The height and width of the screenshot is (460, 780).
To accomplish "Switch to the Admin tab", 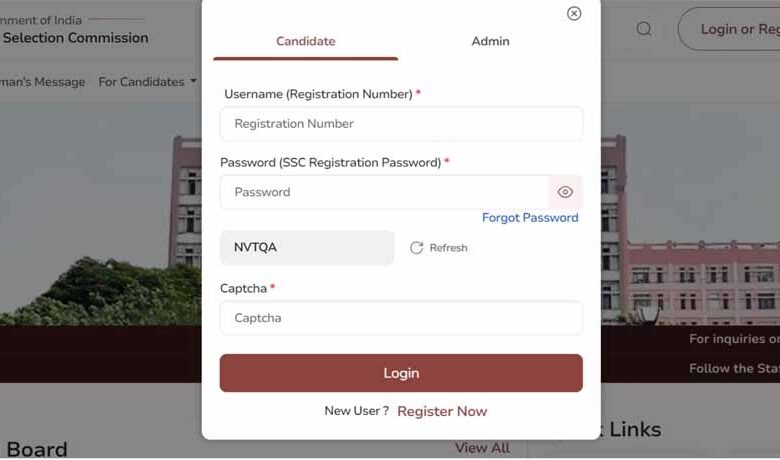I will tap(490, 41).
